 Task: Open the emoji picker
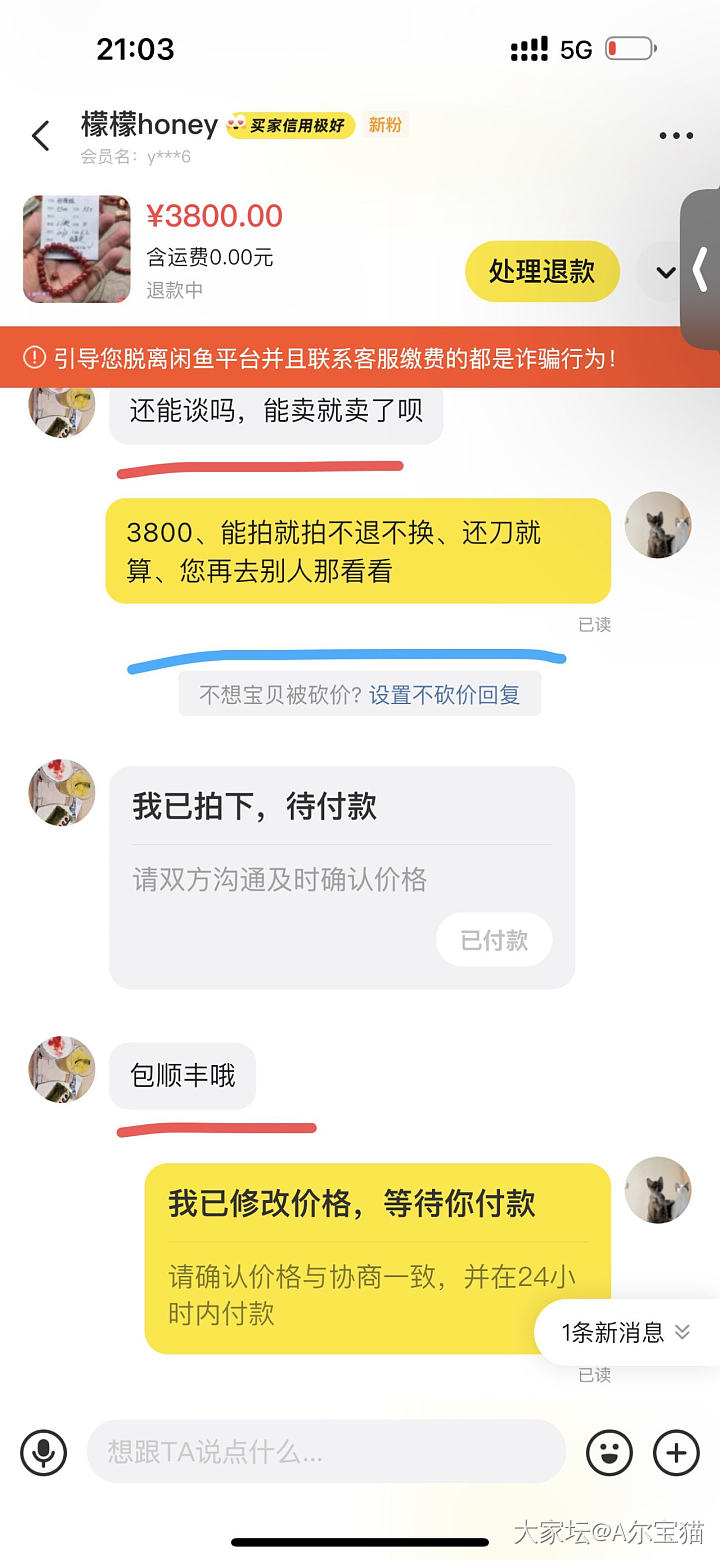609,1452
